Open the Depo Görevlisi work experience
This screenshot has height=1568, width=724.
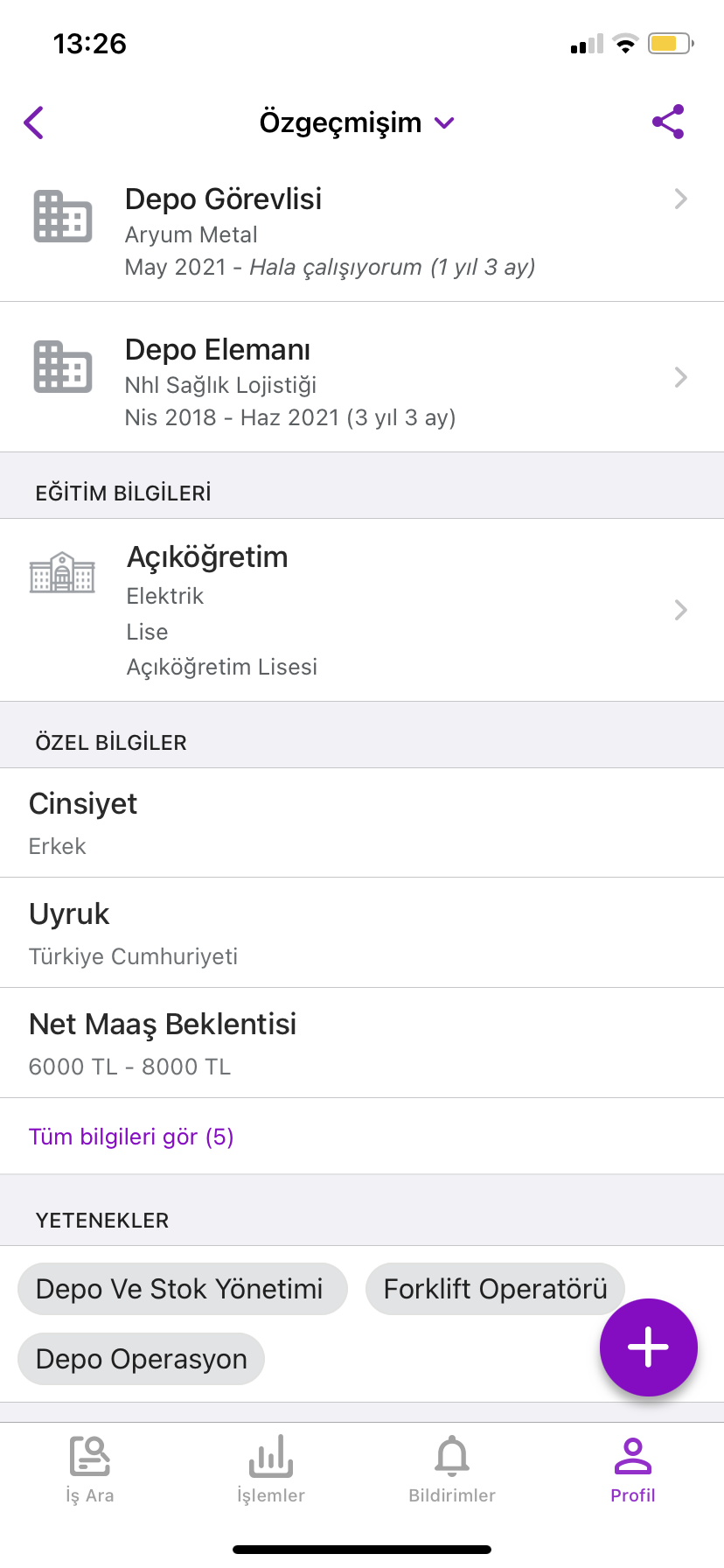coord(362,231)
